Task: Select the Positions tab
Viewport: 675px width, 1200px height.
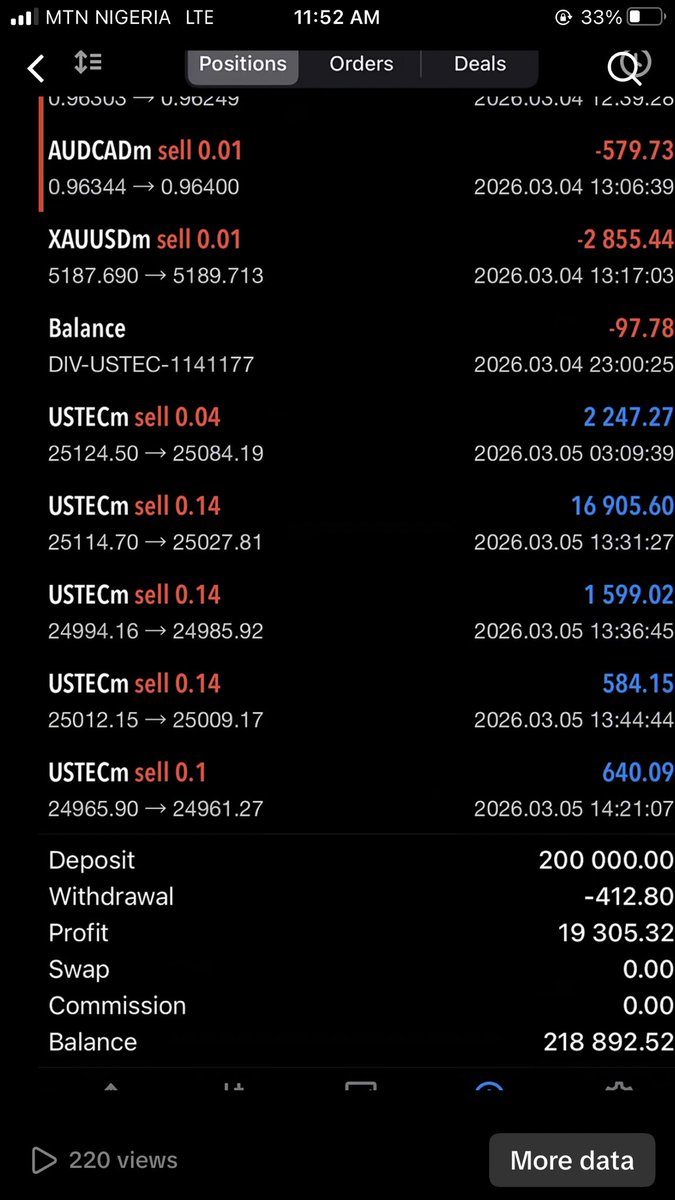Action: click(x=243, y=64)
